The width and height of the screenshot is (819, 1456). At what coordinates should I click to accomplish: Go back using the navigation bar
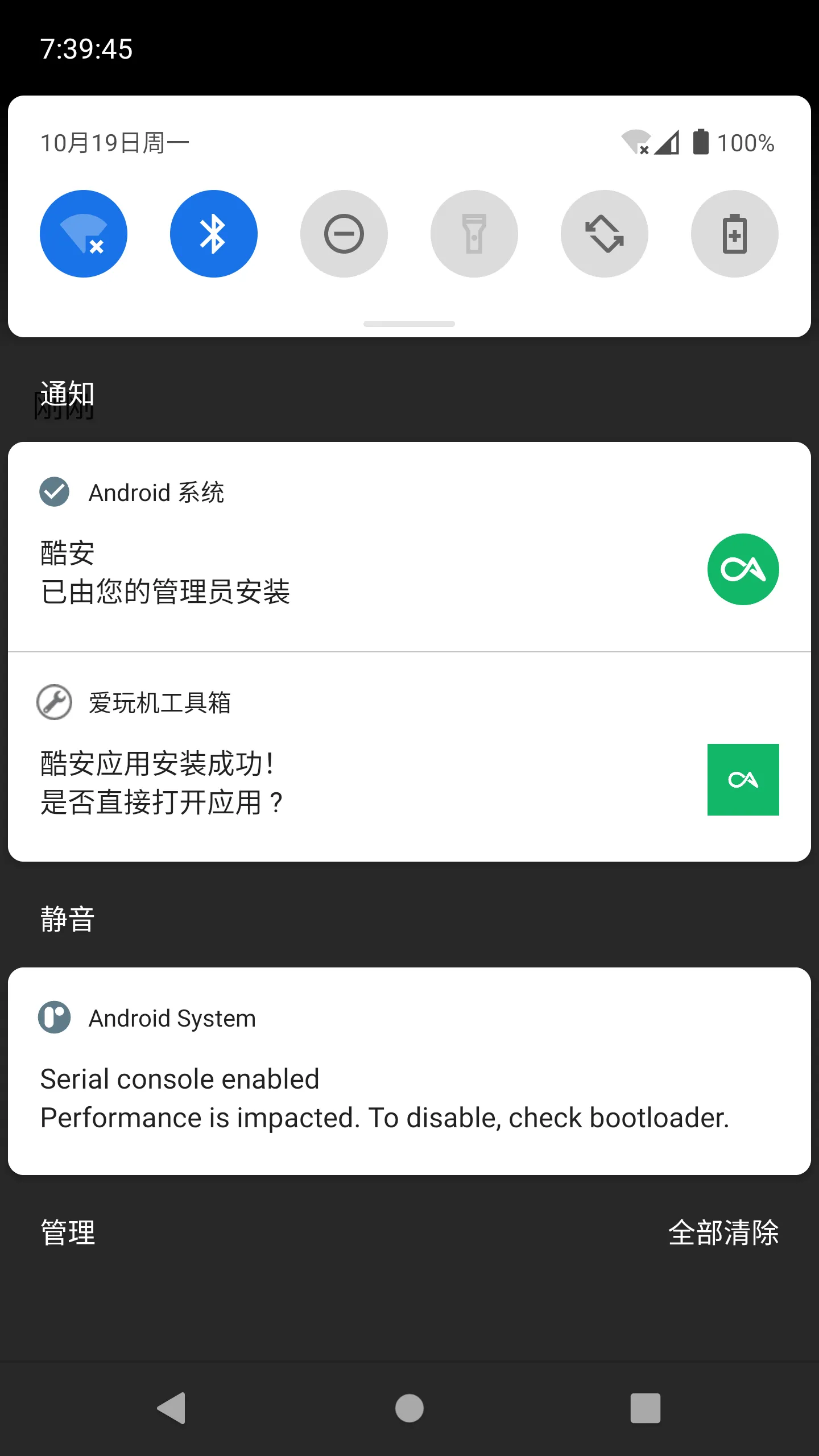pyautogui.click(x=172, y=1408)
